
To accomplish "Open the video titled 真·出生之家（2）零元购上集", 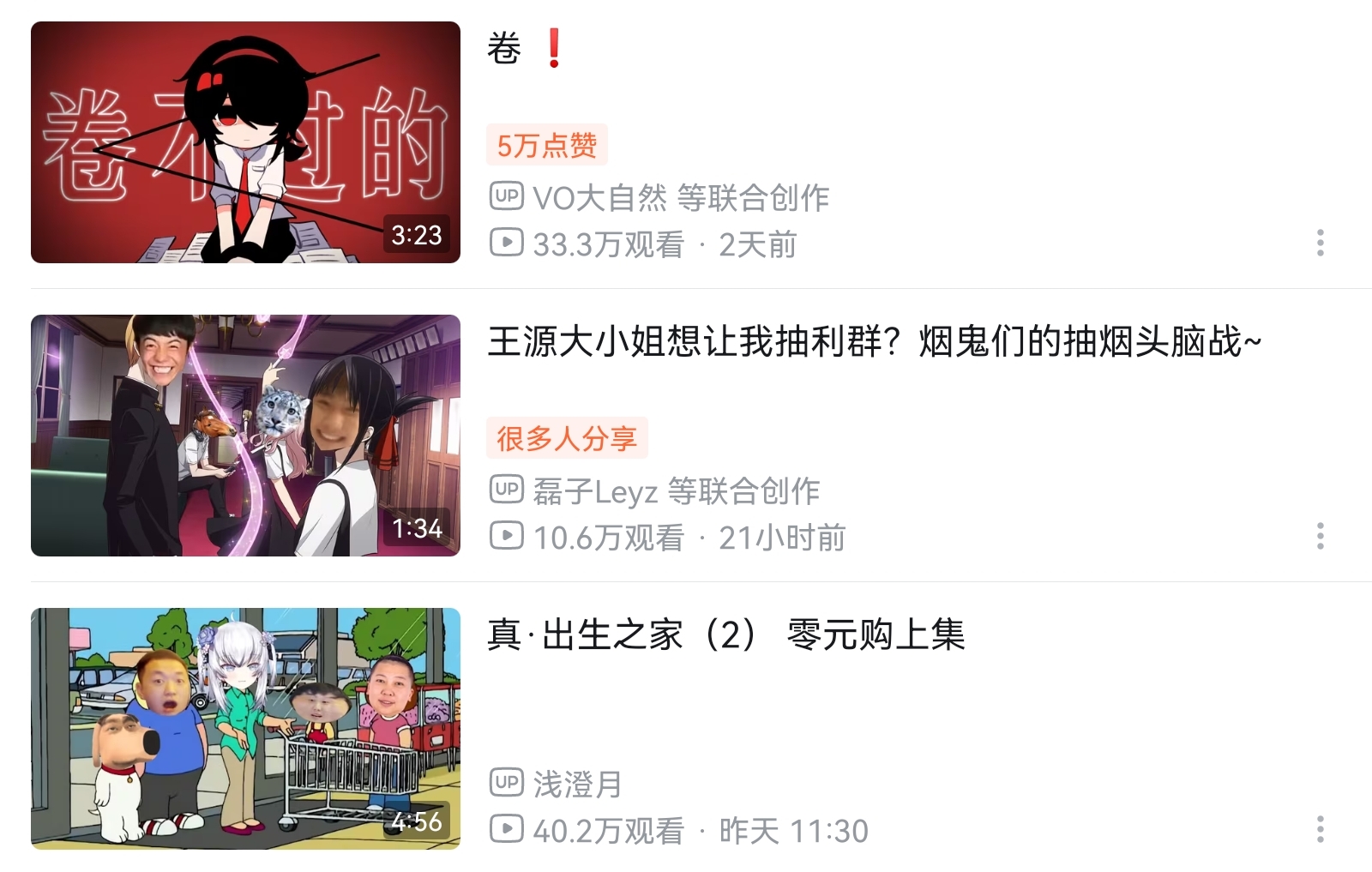I will click(725, 634).
